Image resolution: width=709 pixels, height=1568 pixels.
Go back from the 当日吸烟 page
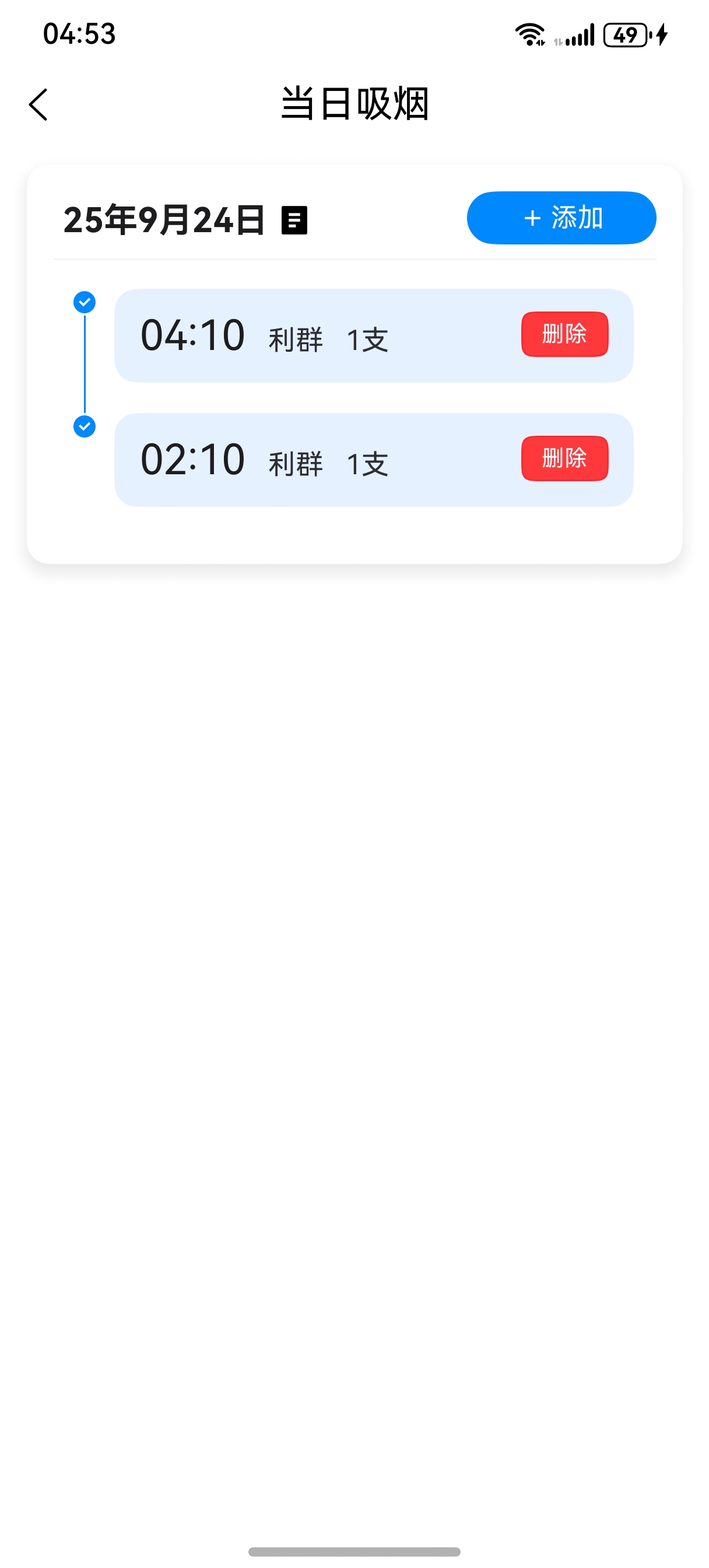[38, 104]
